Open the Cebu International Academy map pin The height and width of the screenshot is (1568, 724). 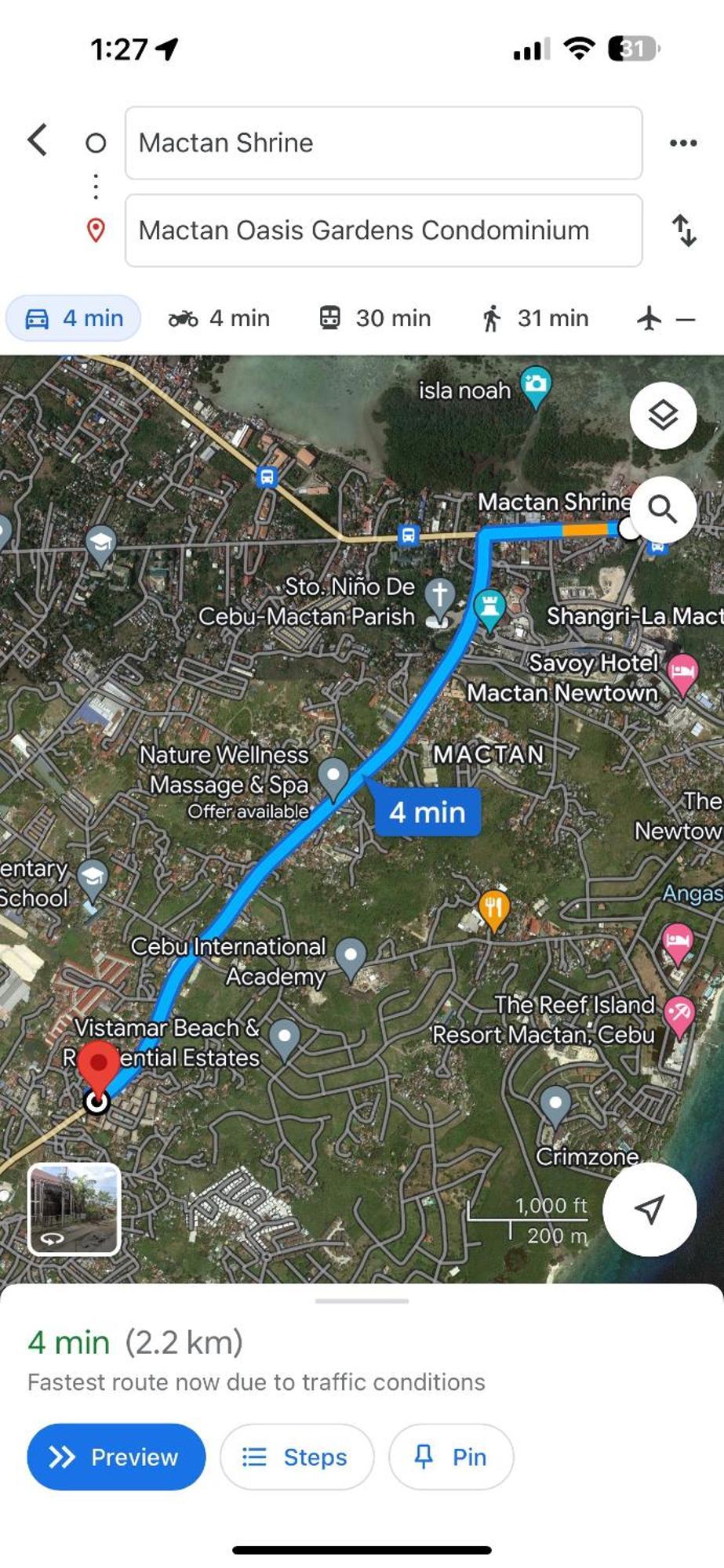click(x=351, y=955)
